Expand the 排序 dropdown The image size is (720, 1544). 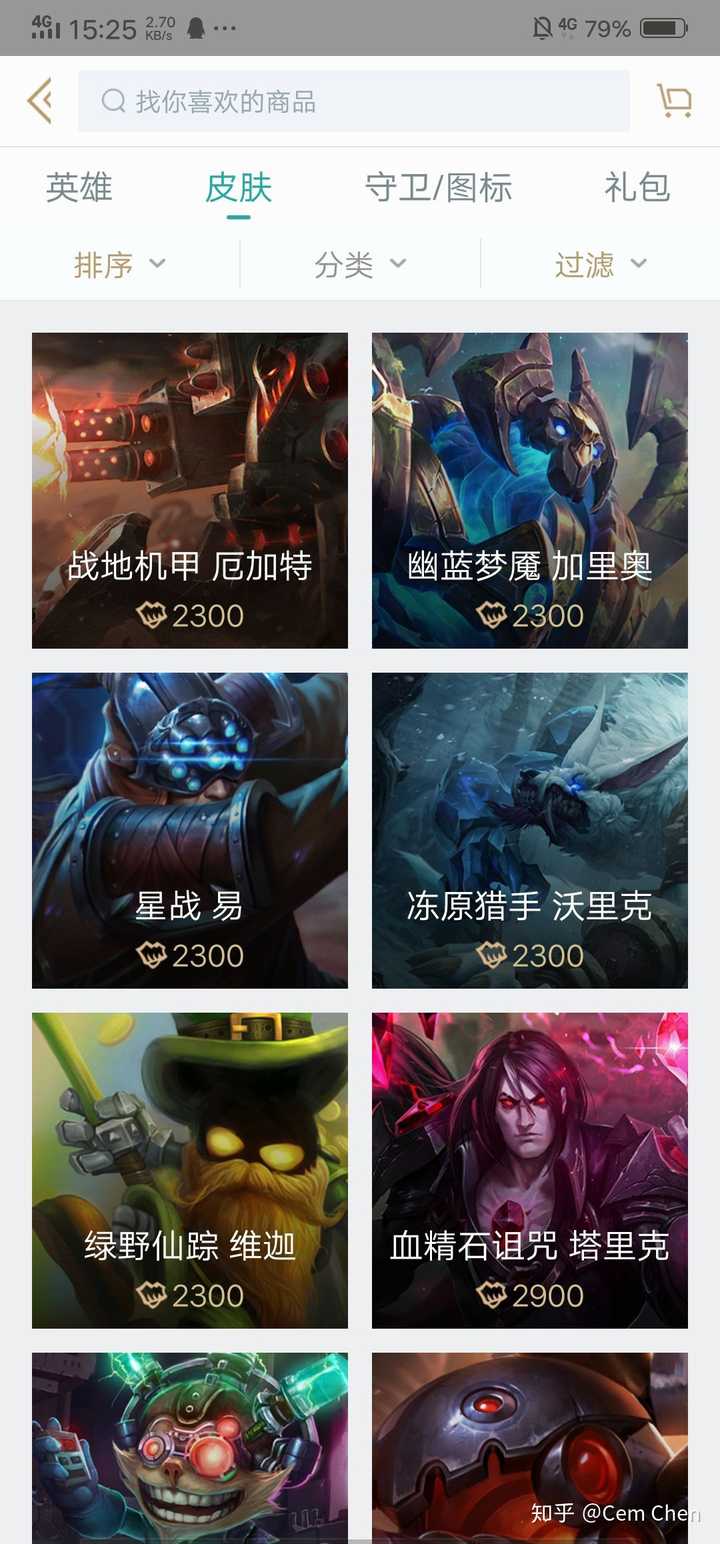tap(119, 264)
